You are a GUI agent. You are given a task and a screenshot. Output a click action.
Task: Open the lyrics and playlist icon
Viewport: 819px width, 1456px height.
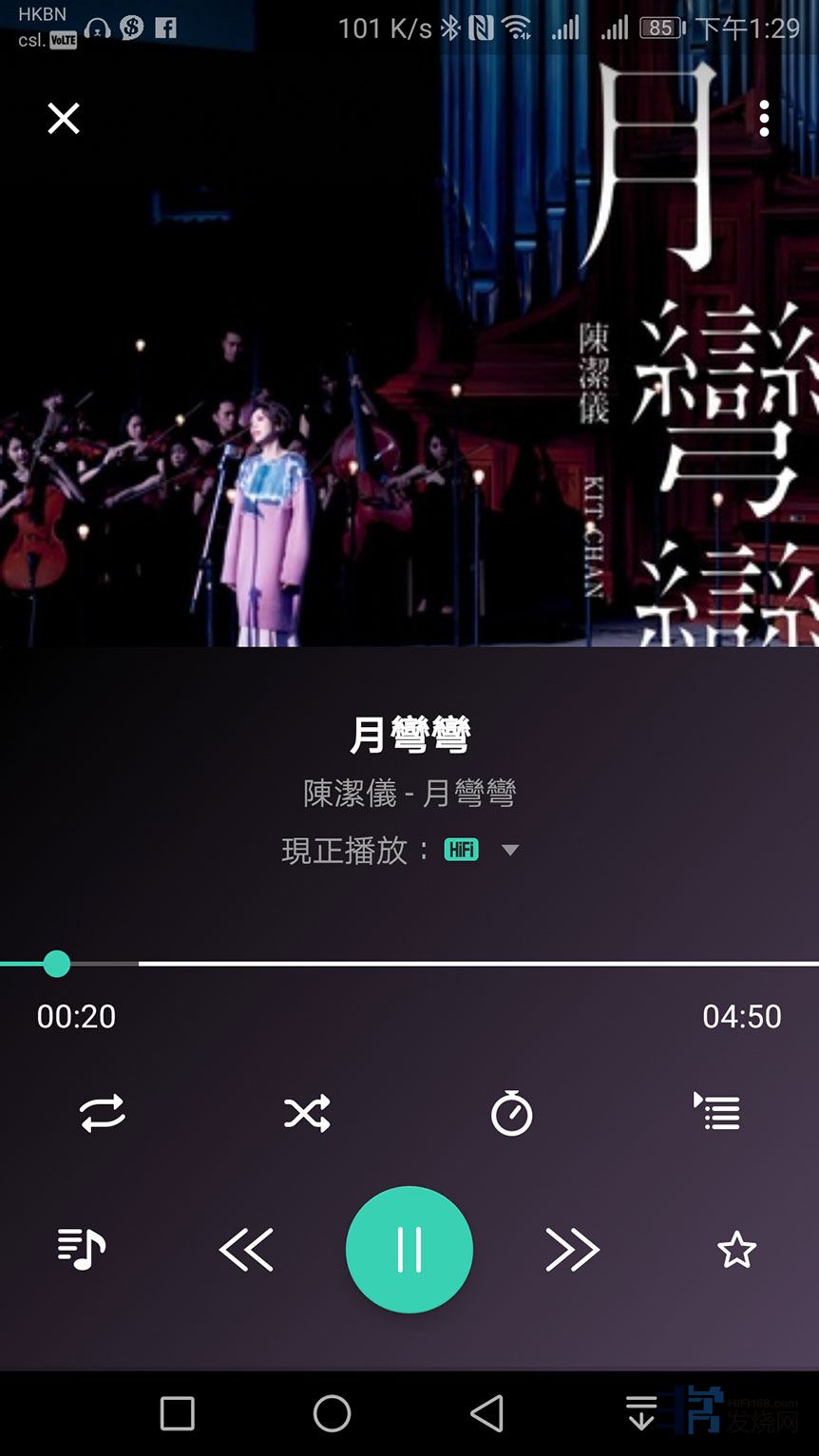pyautogui.click(x=82, y=1250)
